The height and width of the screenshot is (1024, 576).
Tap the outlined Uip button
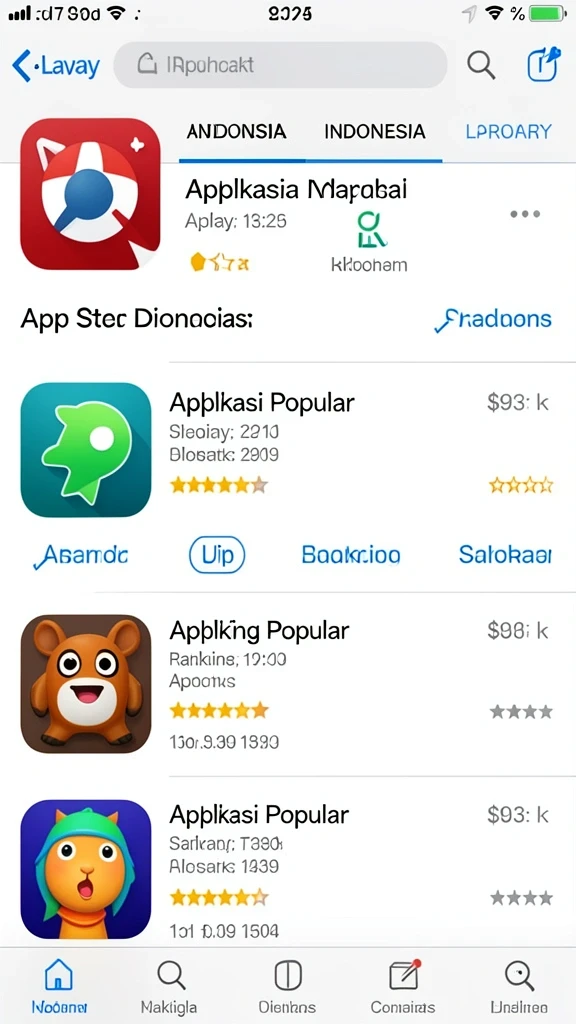tap(217, 555)
